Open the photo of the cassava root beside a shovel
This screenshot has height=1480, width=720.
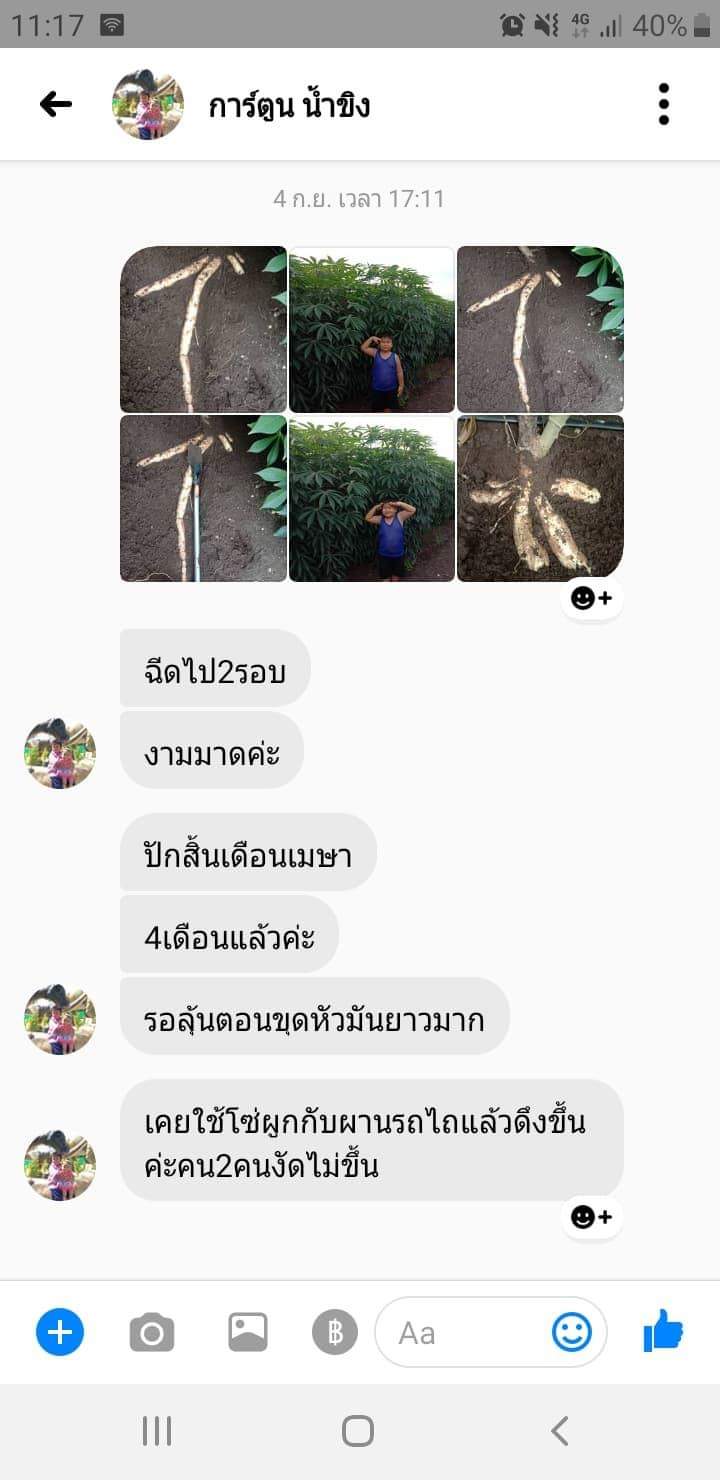click(x=203, y=498)
